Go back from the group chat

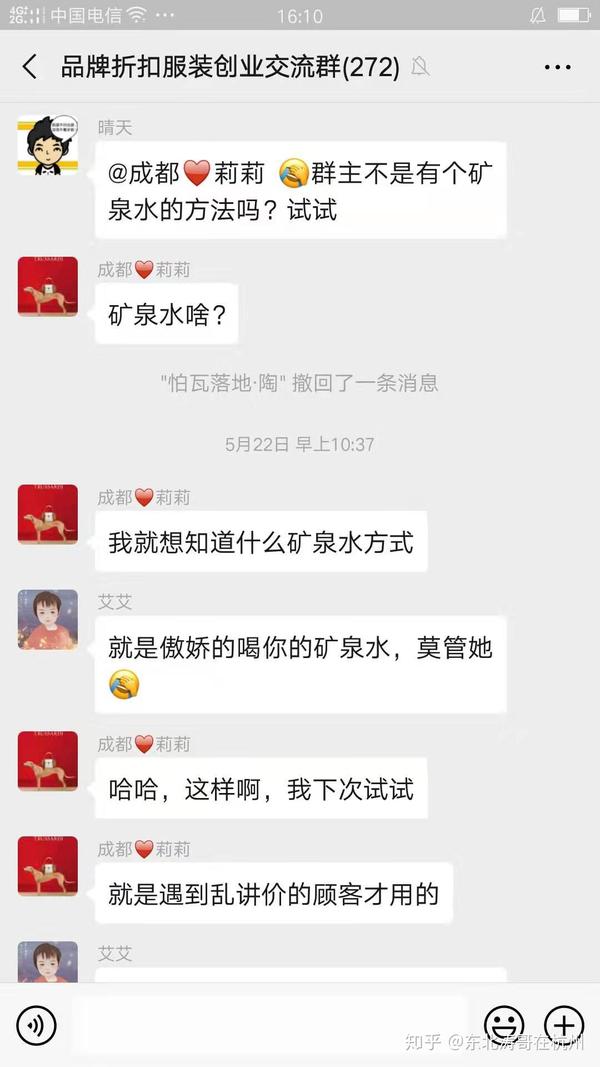coord(30,67)
